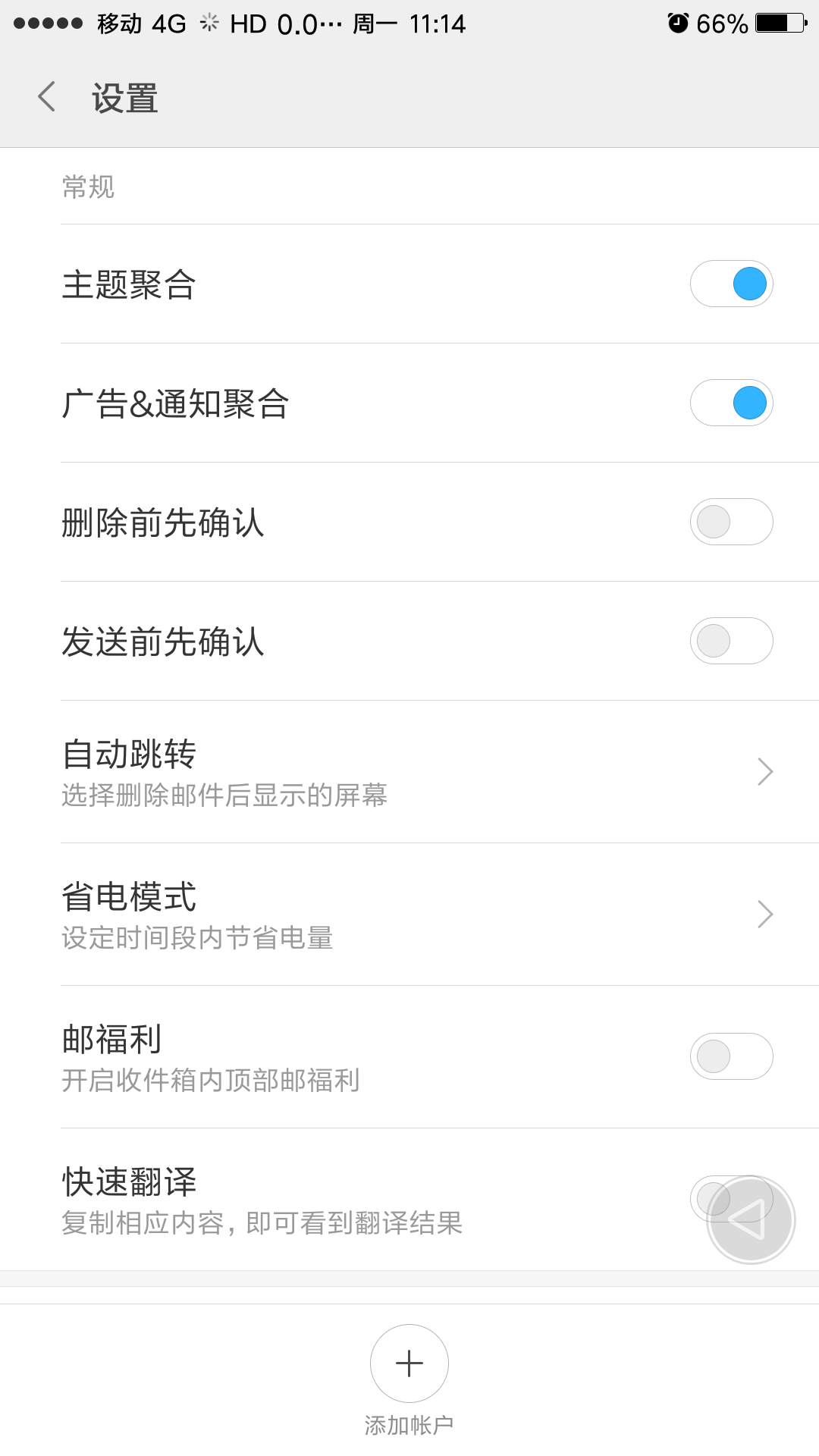
Task: Open the 自动跳转 setting
Action: point(409,772)
